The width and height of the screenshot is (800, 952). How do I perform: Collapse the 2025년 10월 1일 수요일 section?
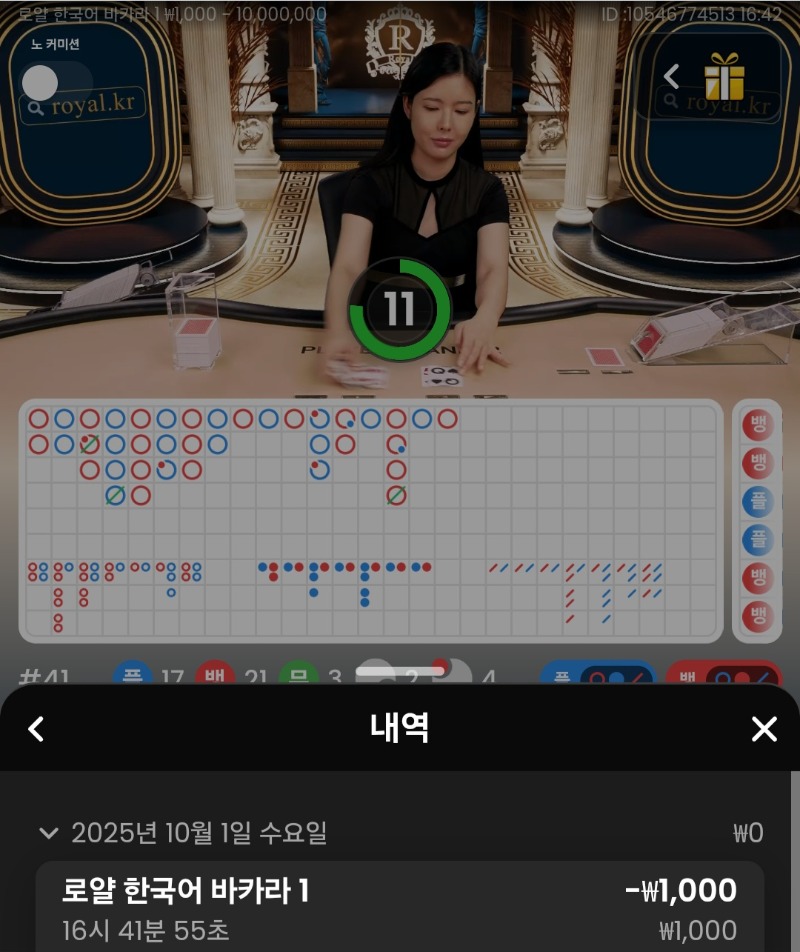47,832
